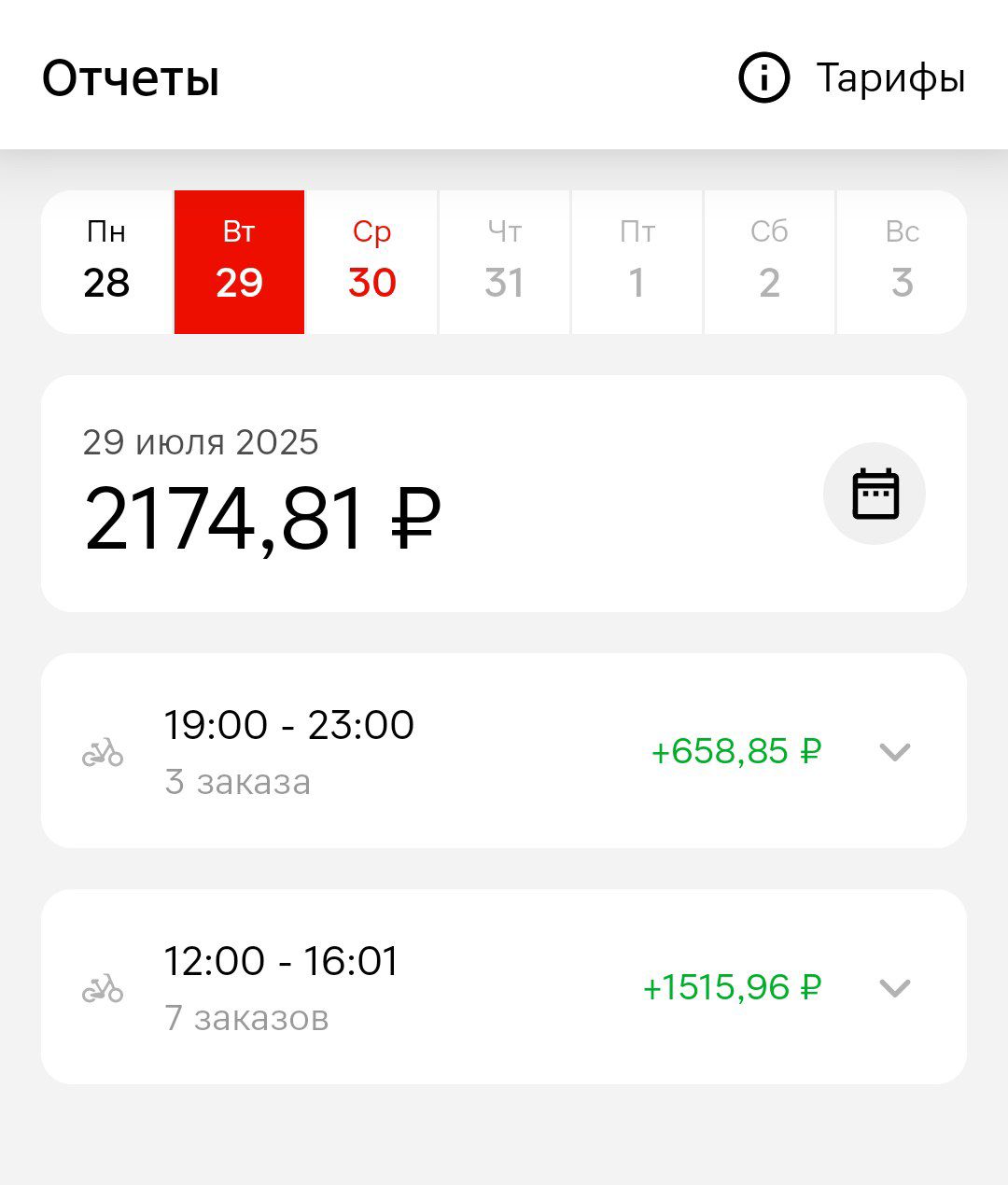1008x1185 pixels.
Task: Open the calendar date picker
Action: pyautogui.click(x=875, y=494)
